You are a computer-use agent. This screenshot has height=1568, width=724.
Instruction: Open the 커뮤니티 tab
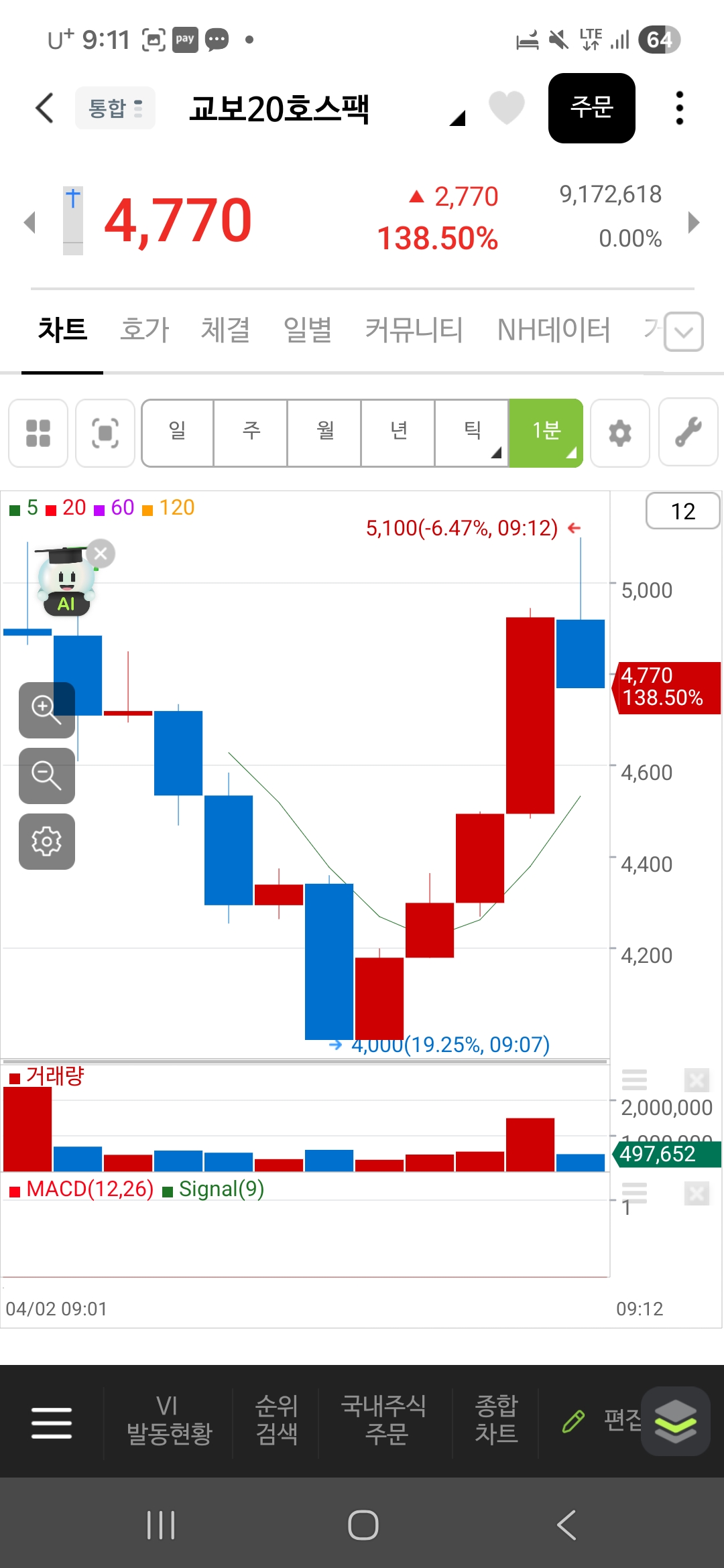tap(414, 330)
